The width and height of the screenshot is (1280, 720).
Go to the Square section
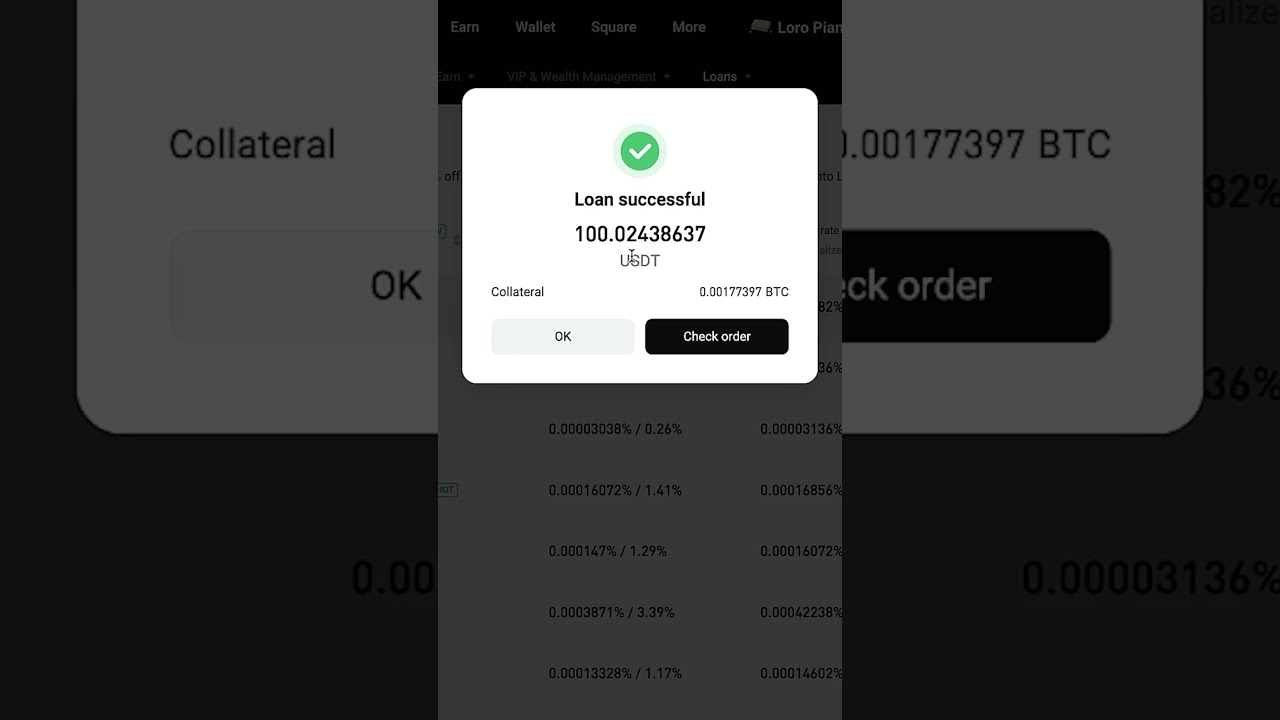tap(613, 27)
